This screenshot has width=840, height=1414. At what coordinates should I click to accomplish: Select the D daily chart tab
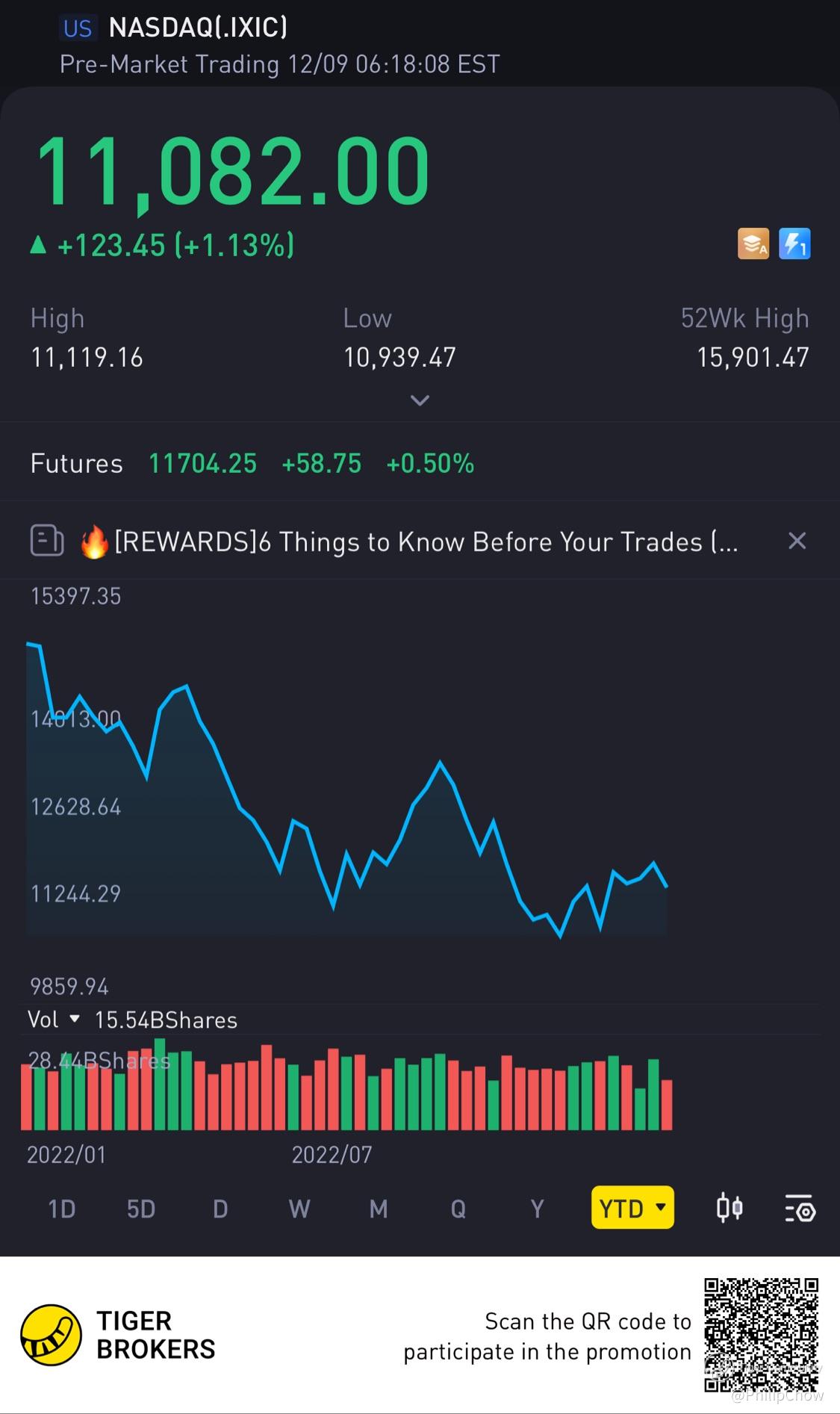(x=220, y=1209)
